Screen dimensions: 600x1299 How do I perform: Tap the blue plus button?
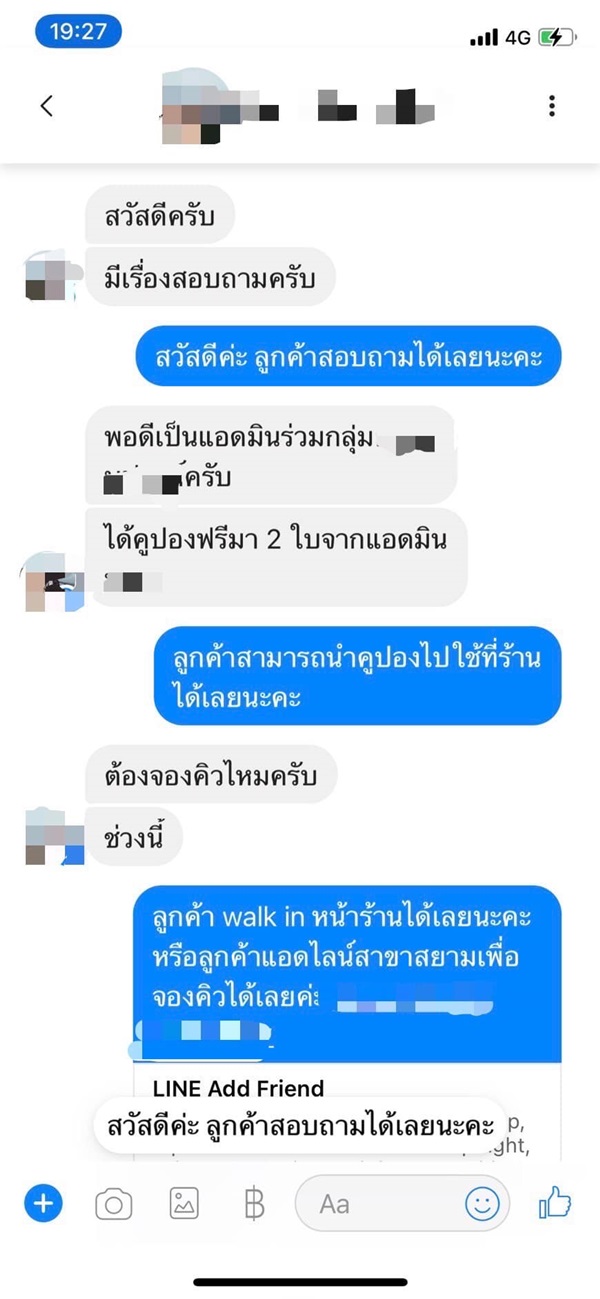[x=43, y=1204]
